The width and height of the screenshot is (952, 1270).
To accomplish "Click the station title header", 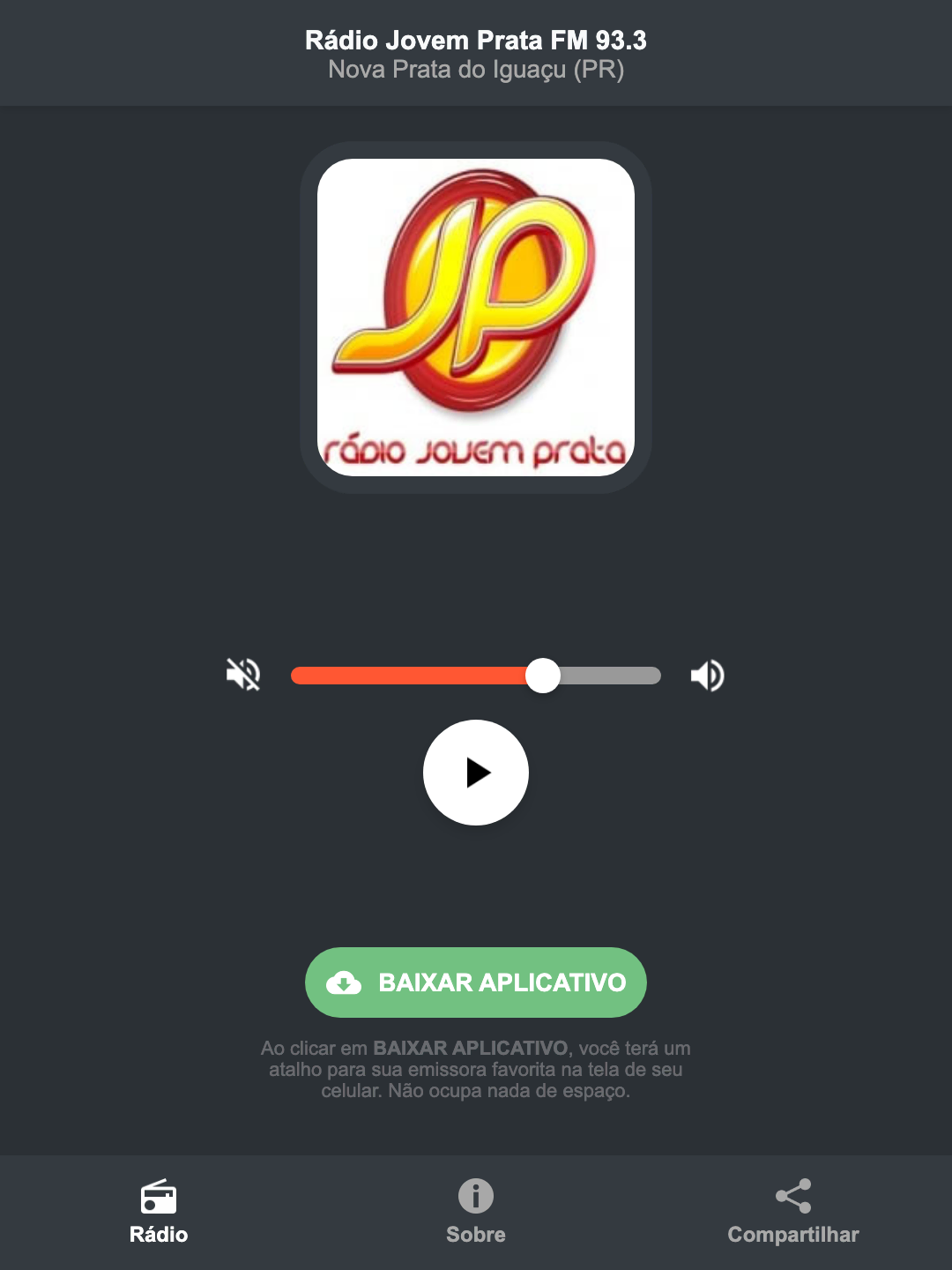I will 475,40.
